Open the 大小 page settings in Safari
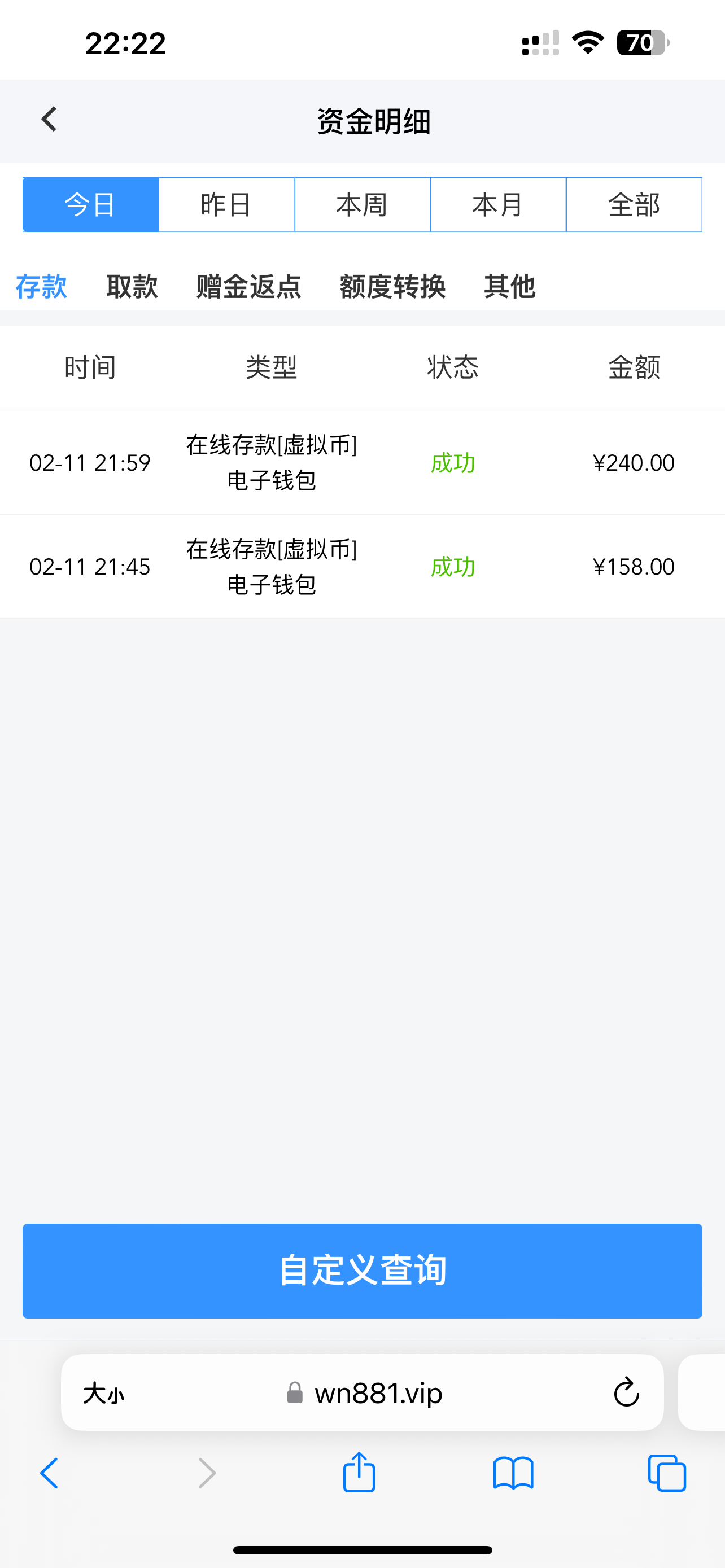The image size is (725, 1568). (104, 1392)
